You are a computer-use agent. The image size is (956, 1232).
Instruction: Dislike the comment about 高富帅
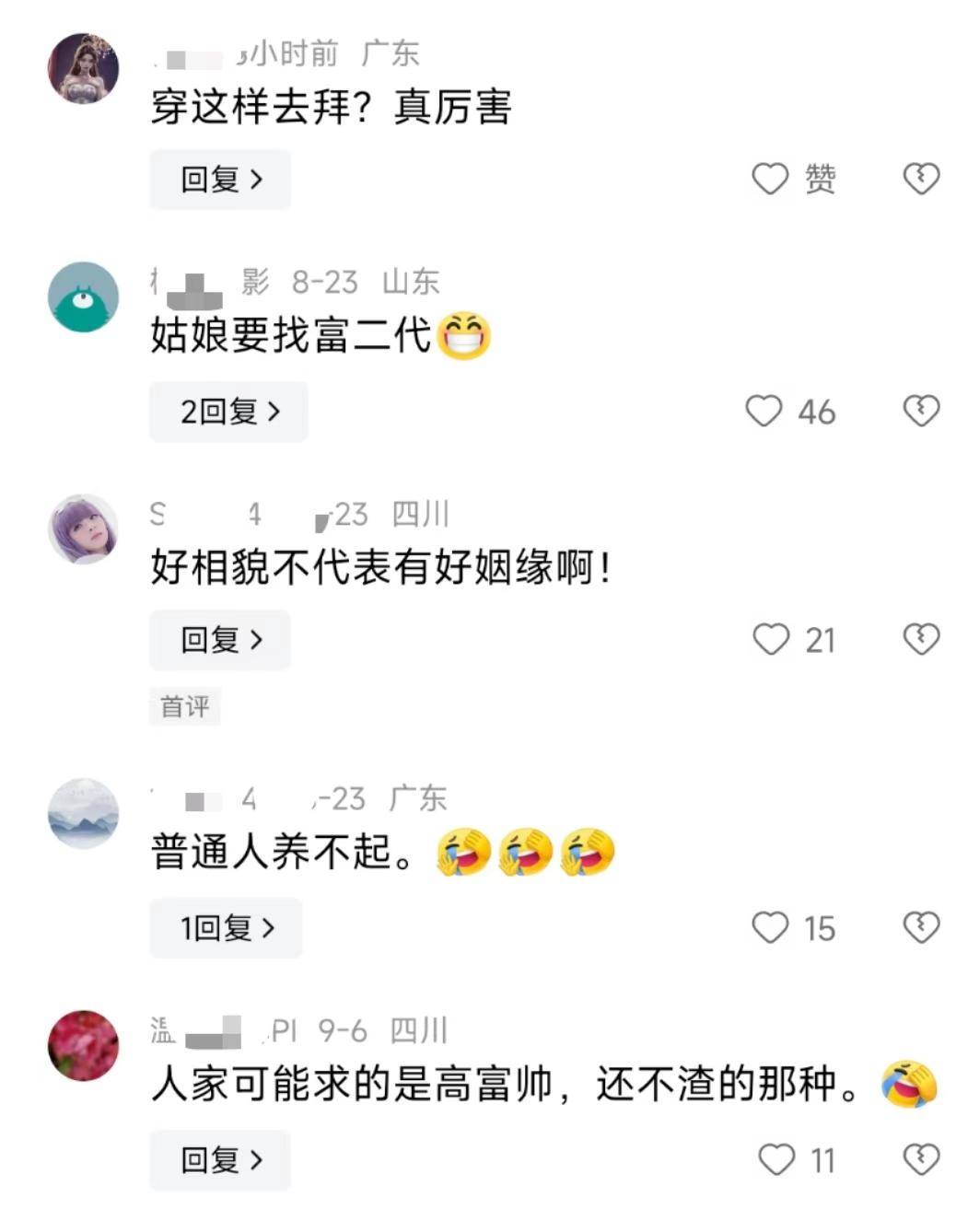920,1159
